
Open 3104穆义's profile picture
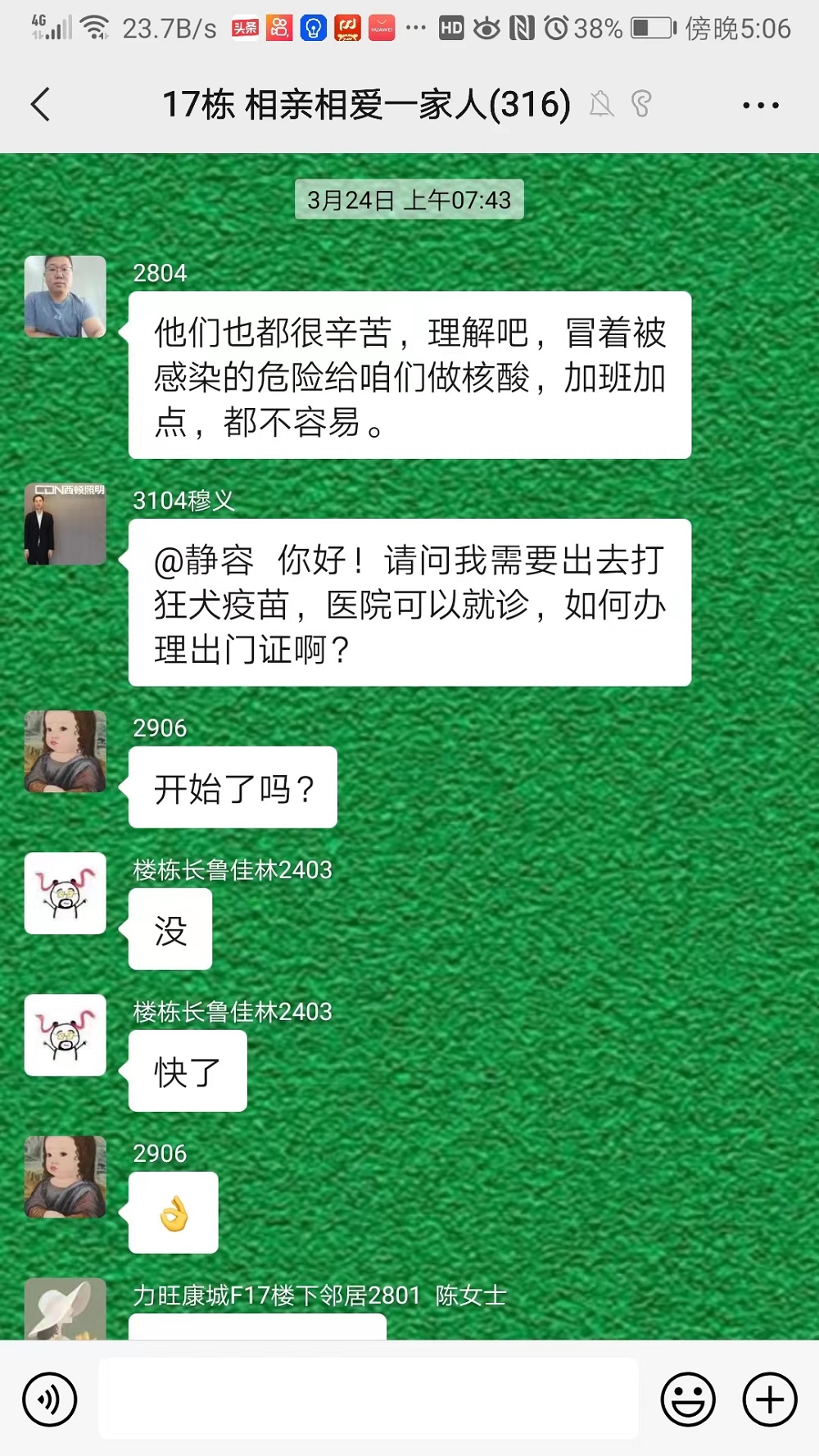pyautogui.click(x=66, y=524)
